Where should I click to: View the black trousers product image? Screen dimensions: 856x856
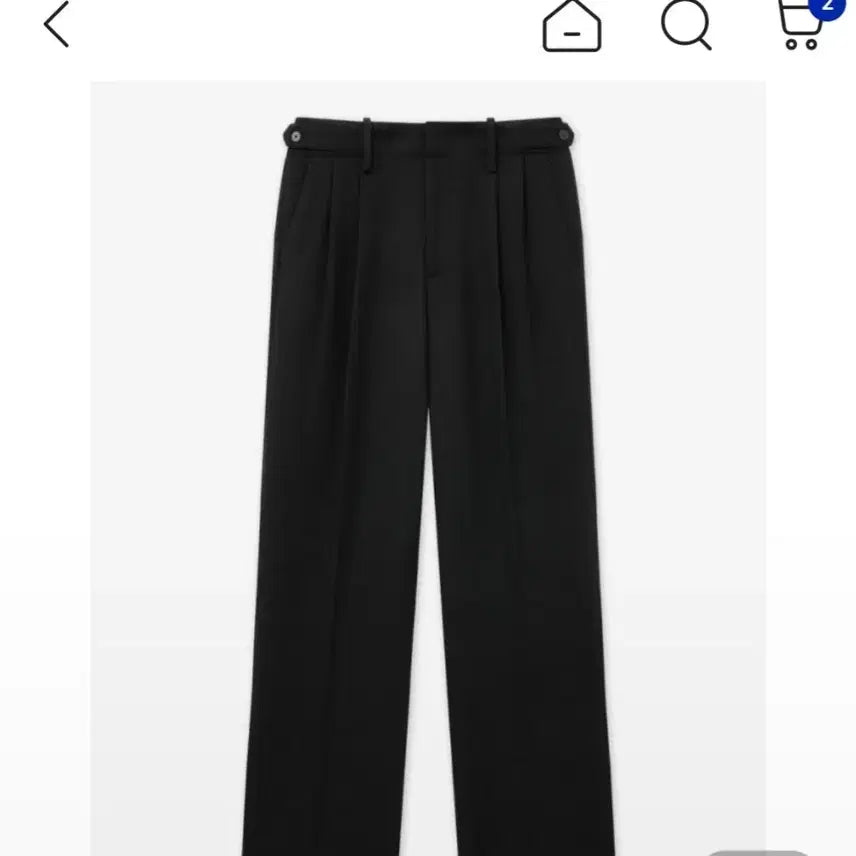428,468
